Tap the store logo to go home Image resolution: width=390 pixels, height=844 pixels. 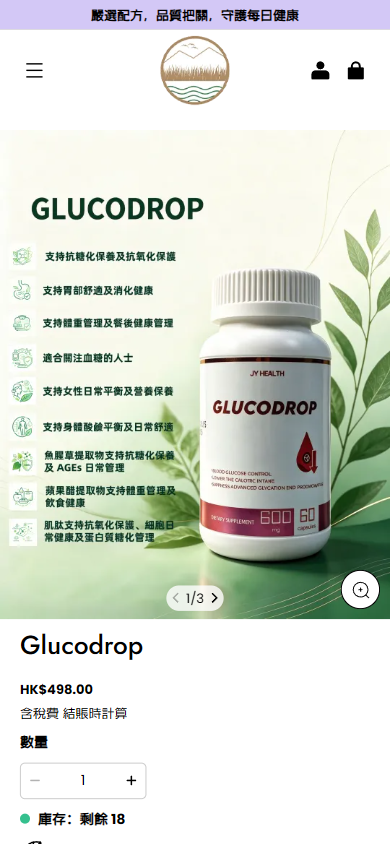pyautogui.click(x=195, y=71)
